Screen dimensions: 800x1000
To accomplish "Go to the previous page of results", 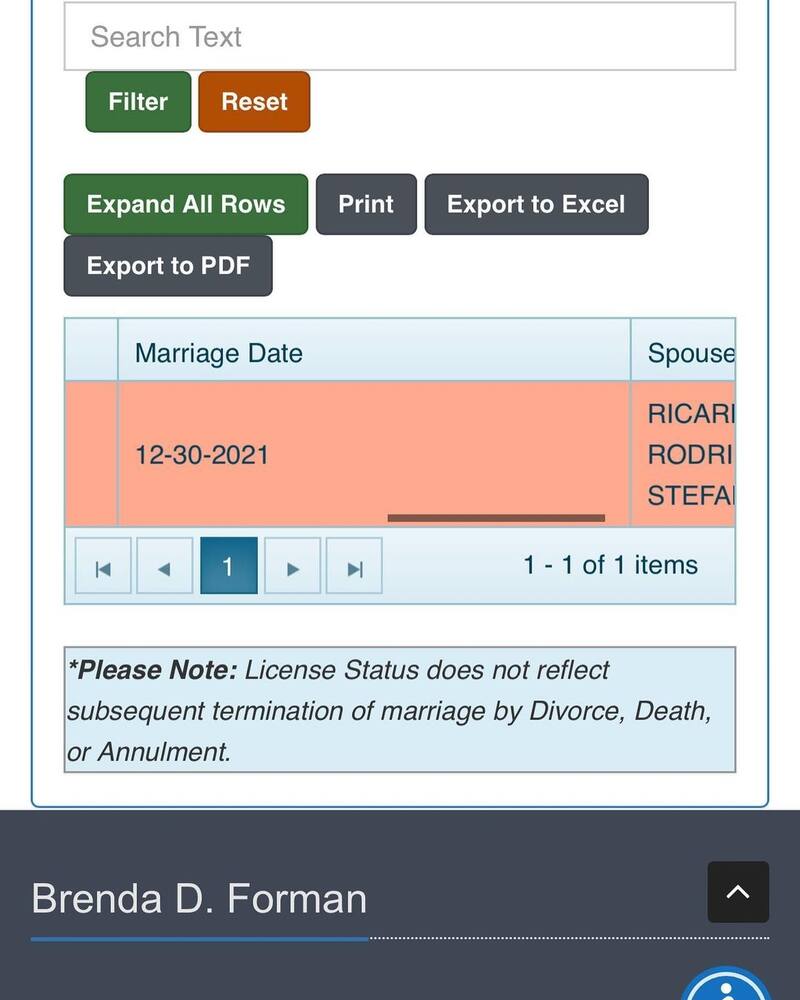I will click(164, 567).
